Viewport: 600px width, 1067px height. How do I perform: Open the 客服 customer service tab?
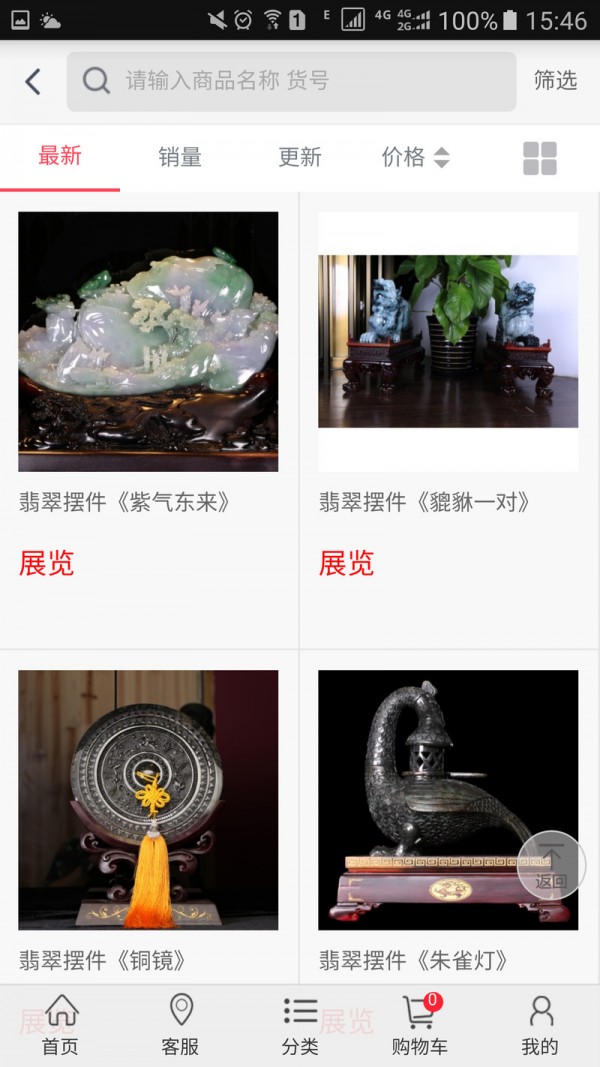point(180,1025)
